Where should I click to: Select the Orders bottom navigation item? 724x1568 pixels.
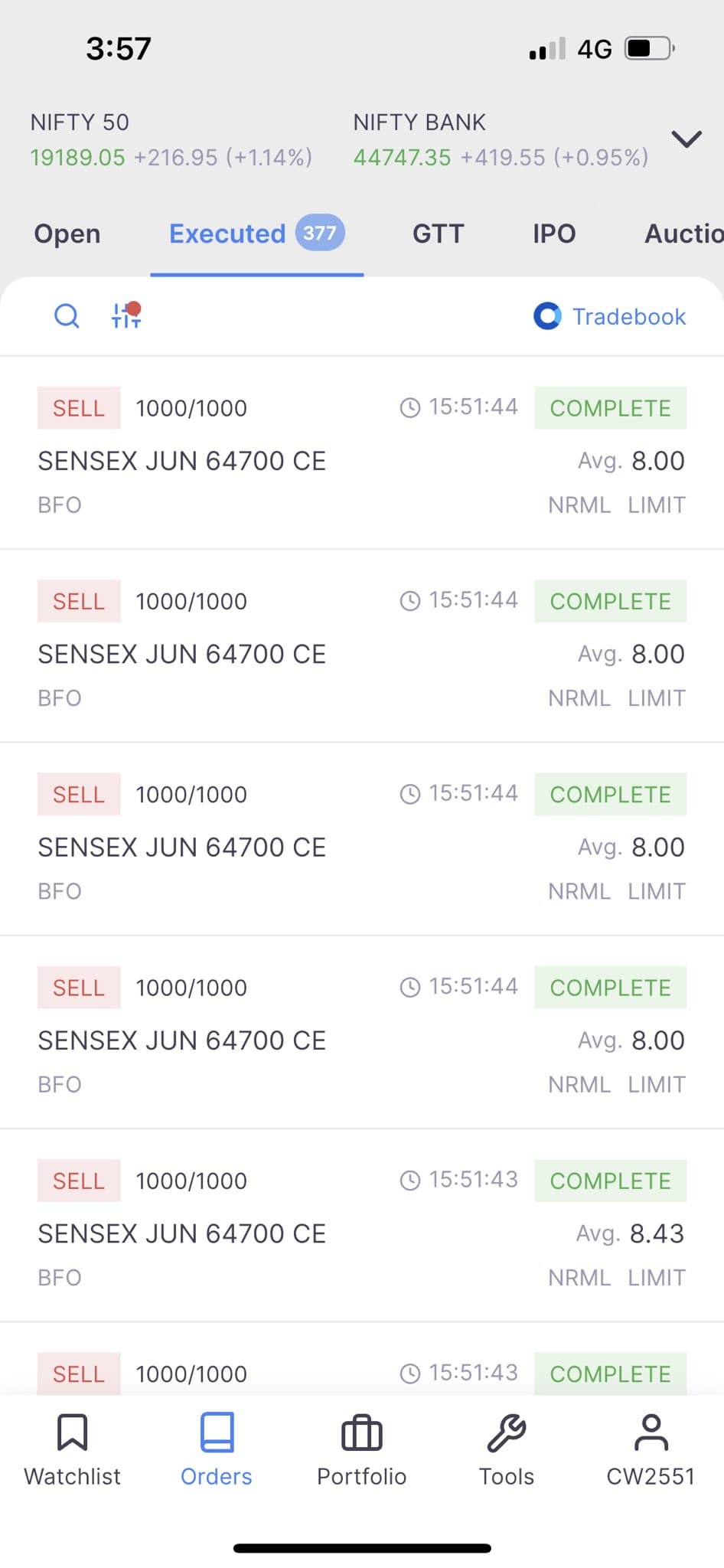tap(217, 1449)
